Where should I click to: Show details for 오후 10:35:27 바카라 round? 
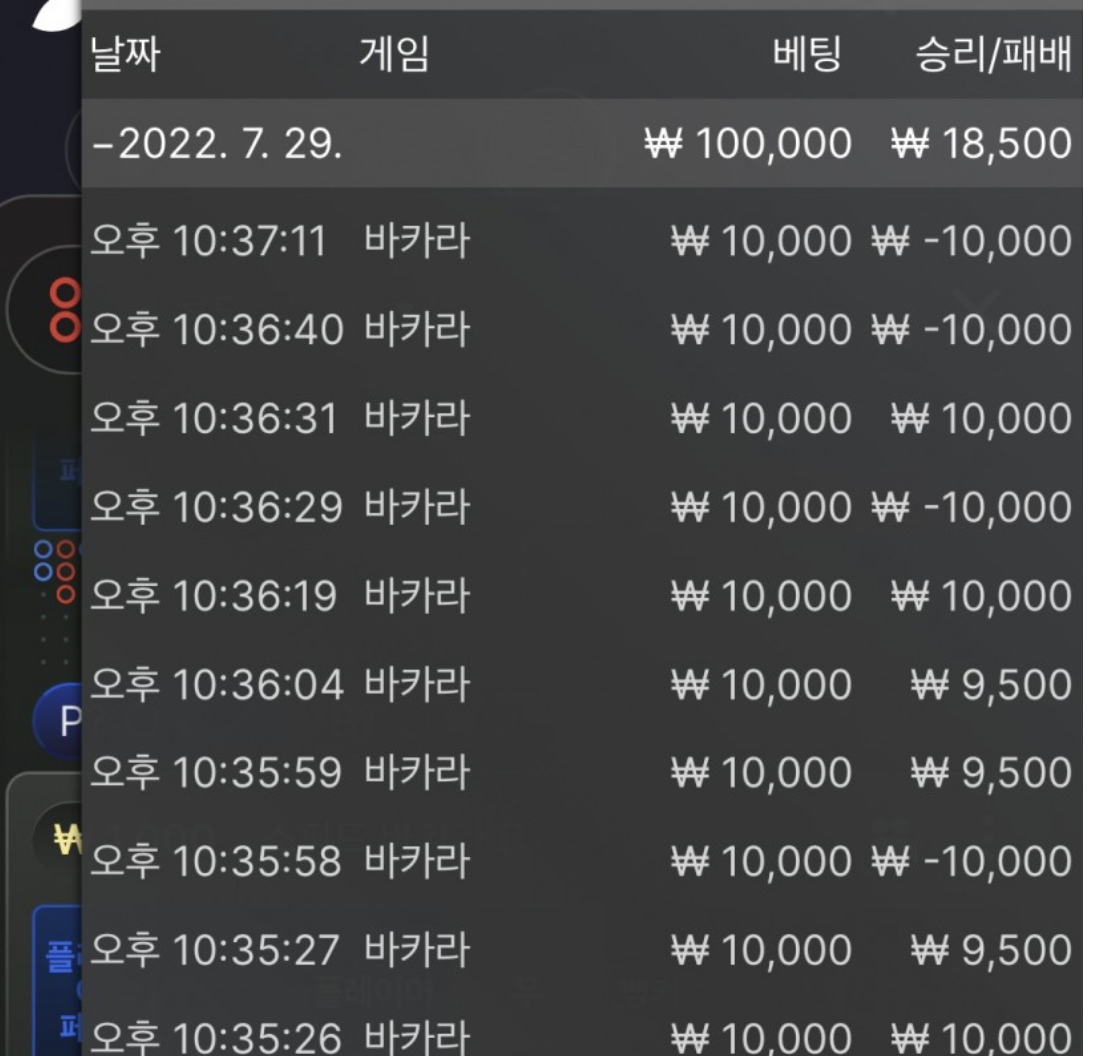pyautogui.click(x=580, y=949)
